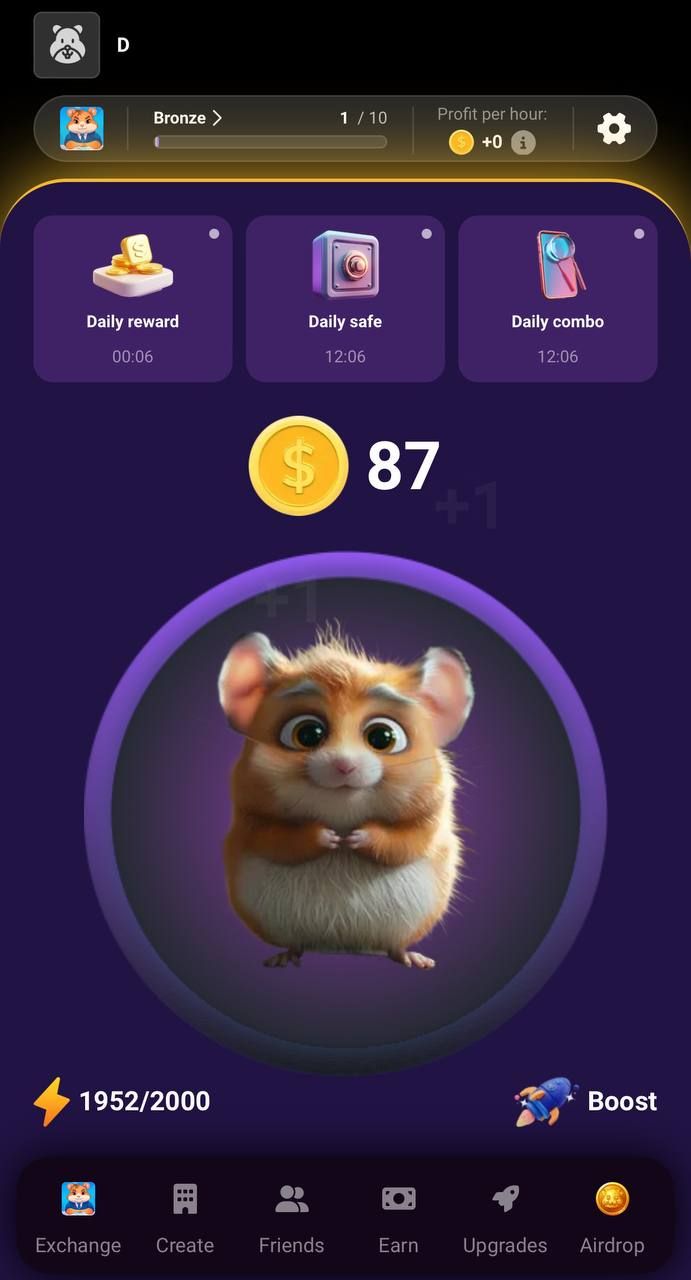The height and width of the screenshot is (1280, 691).
Task: Claim the Daily reward card
Action: tap(133, 298)
